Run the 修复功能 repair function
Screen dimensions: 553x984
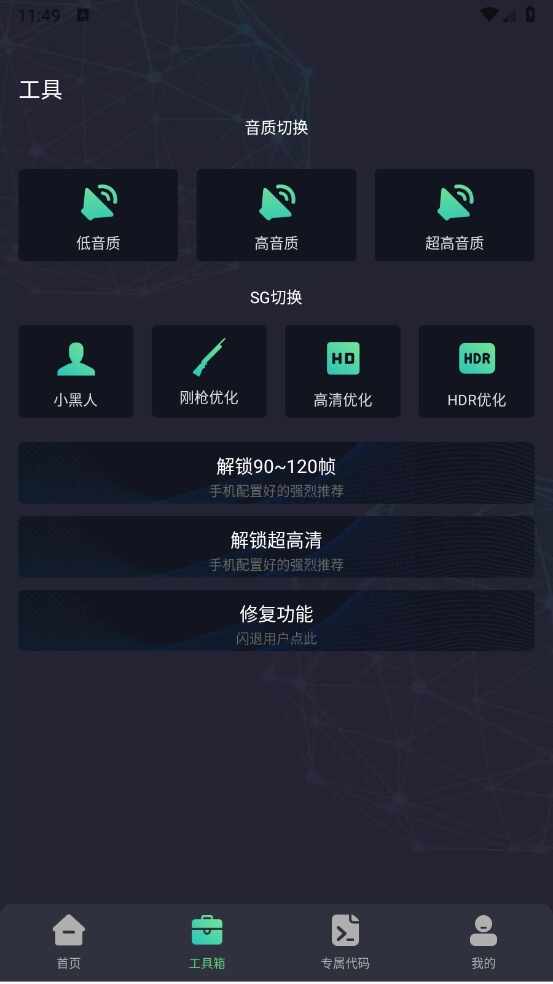click(x=276, y=621)
